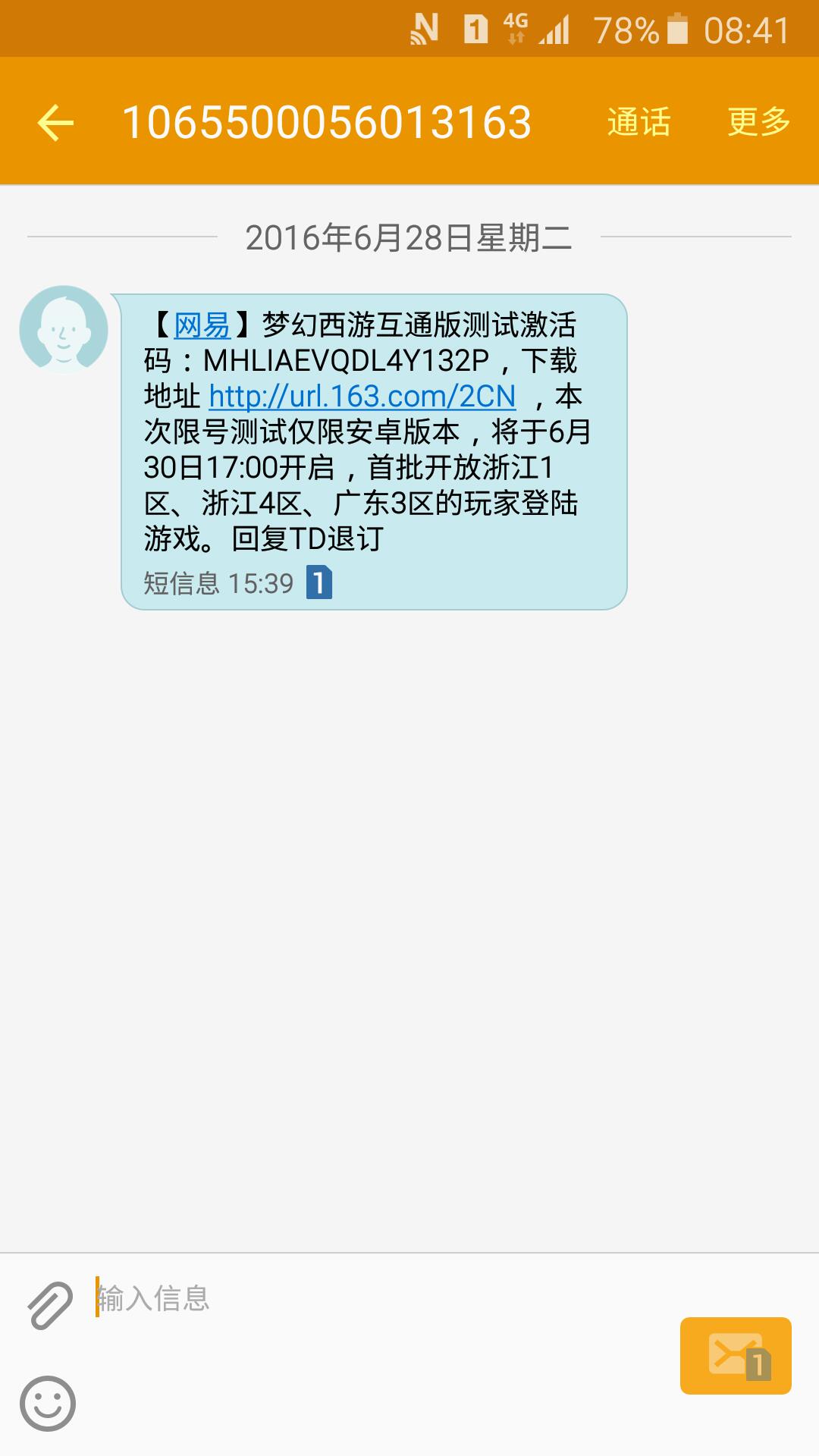The image size is (819, 1456).
Task: Go back using the arrow icon
Action: (55, 123)
